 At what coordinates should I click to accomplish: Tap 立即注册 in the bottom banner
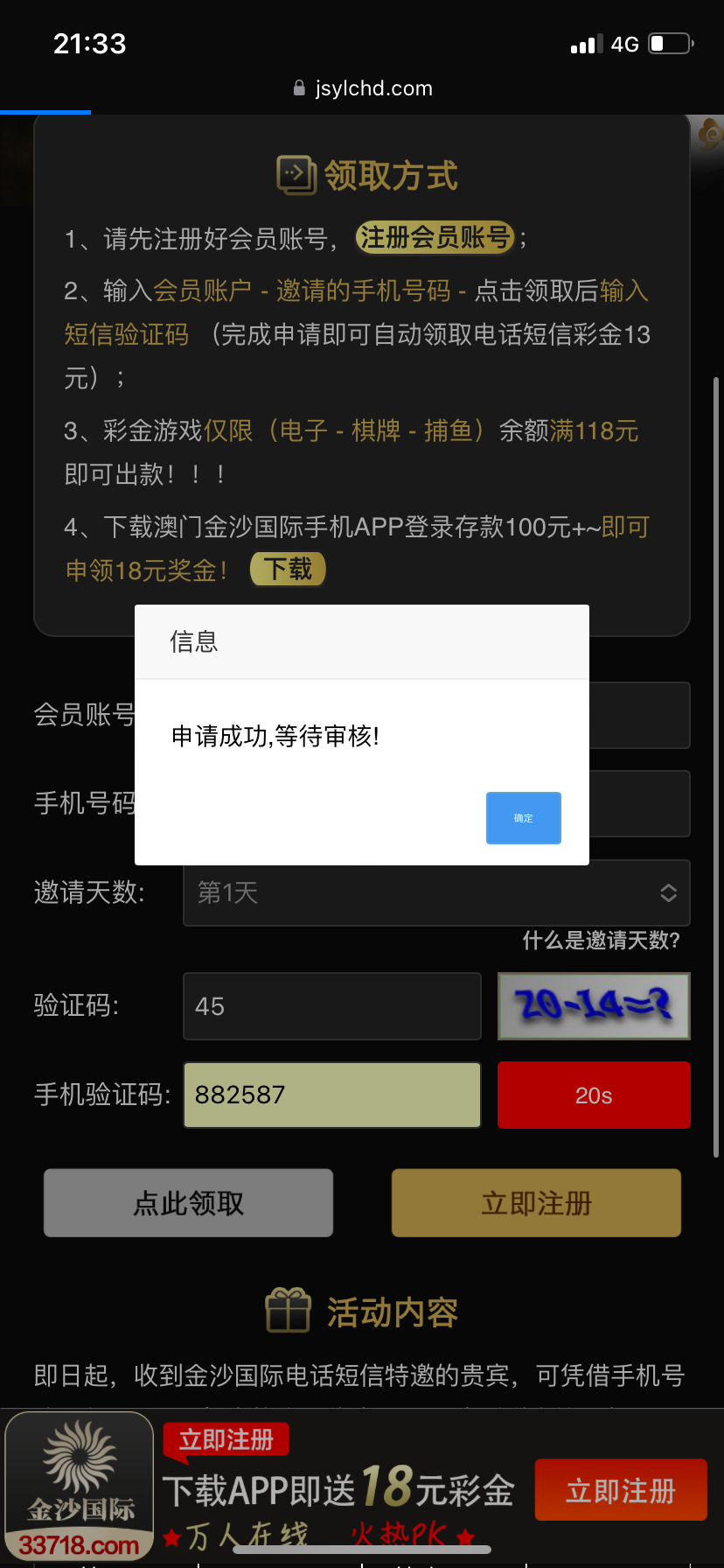pos(620,1490)
